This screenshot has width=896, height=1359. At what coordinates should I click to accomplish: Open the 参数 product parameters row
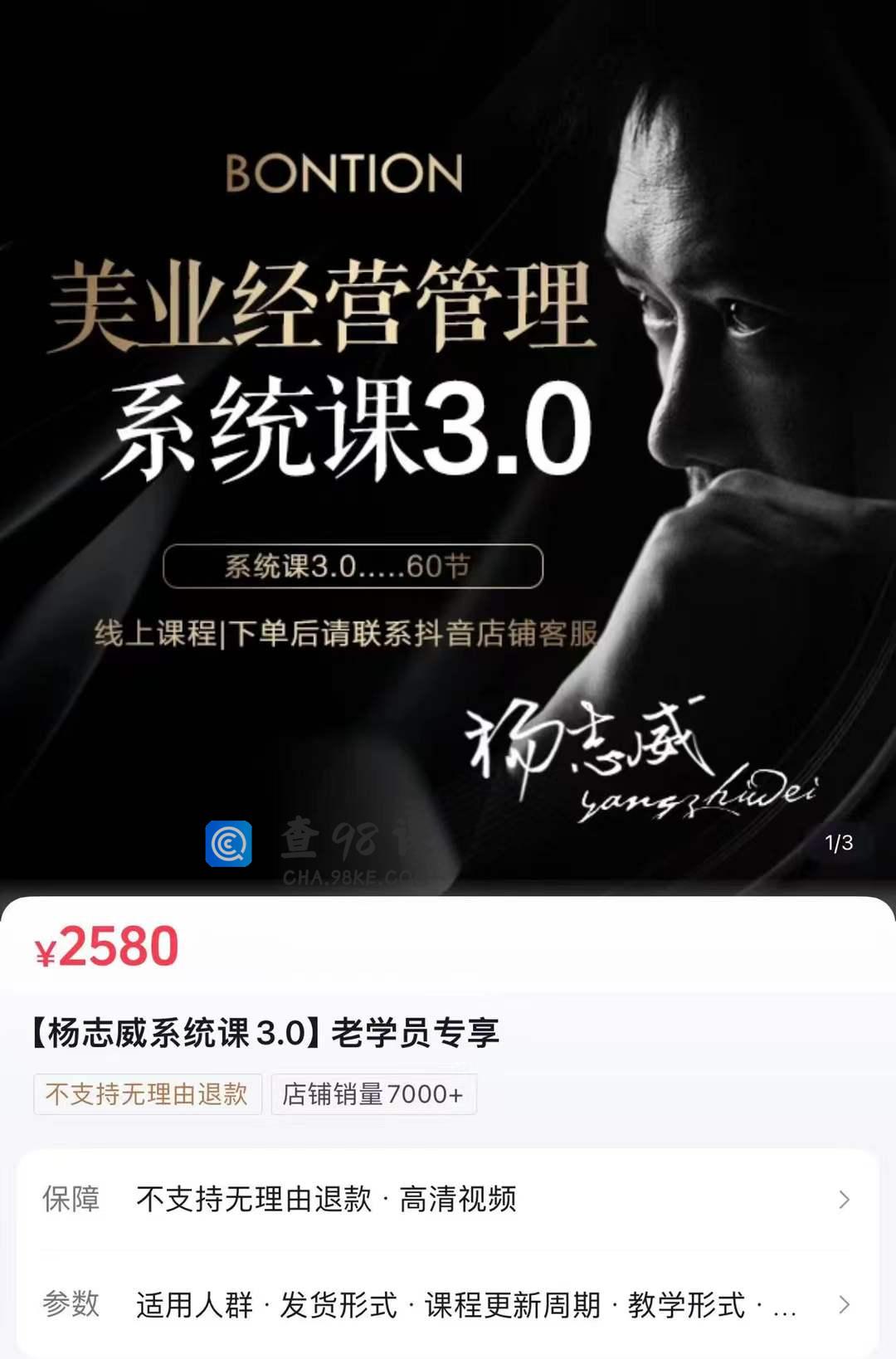[x=448, y=1305]
